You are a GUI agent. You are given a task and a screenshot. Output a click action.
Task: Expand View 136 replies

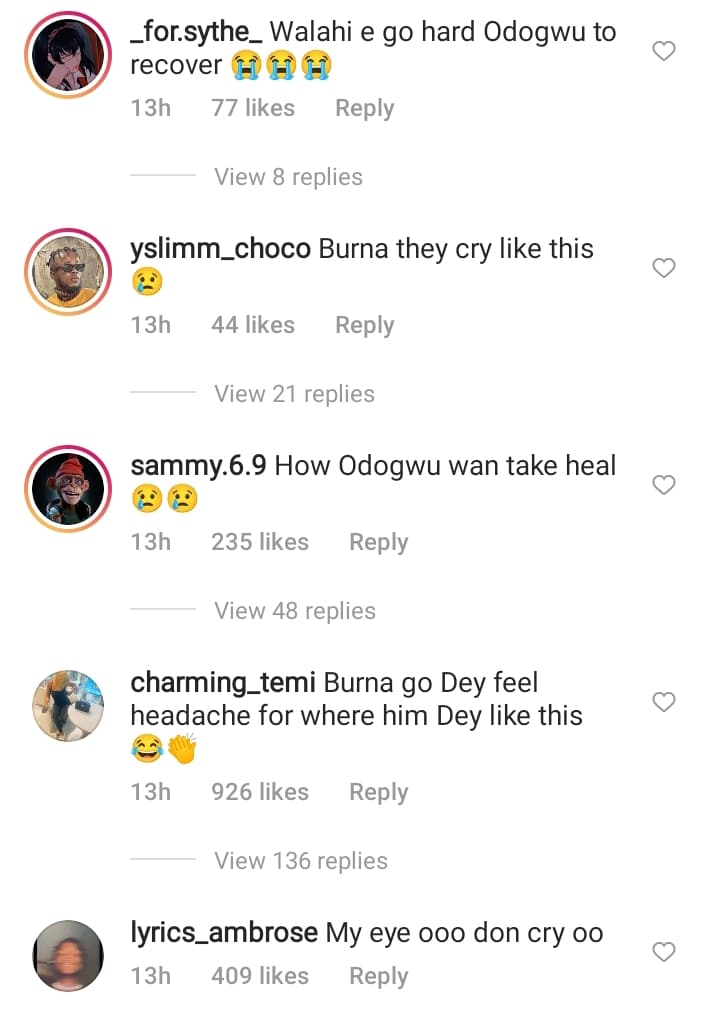click(x=301, y=861)
